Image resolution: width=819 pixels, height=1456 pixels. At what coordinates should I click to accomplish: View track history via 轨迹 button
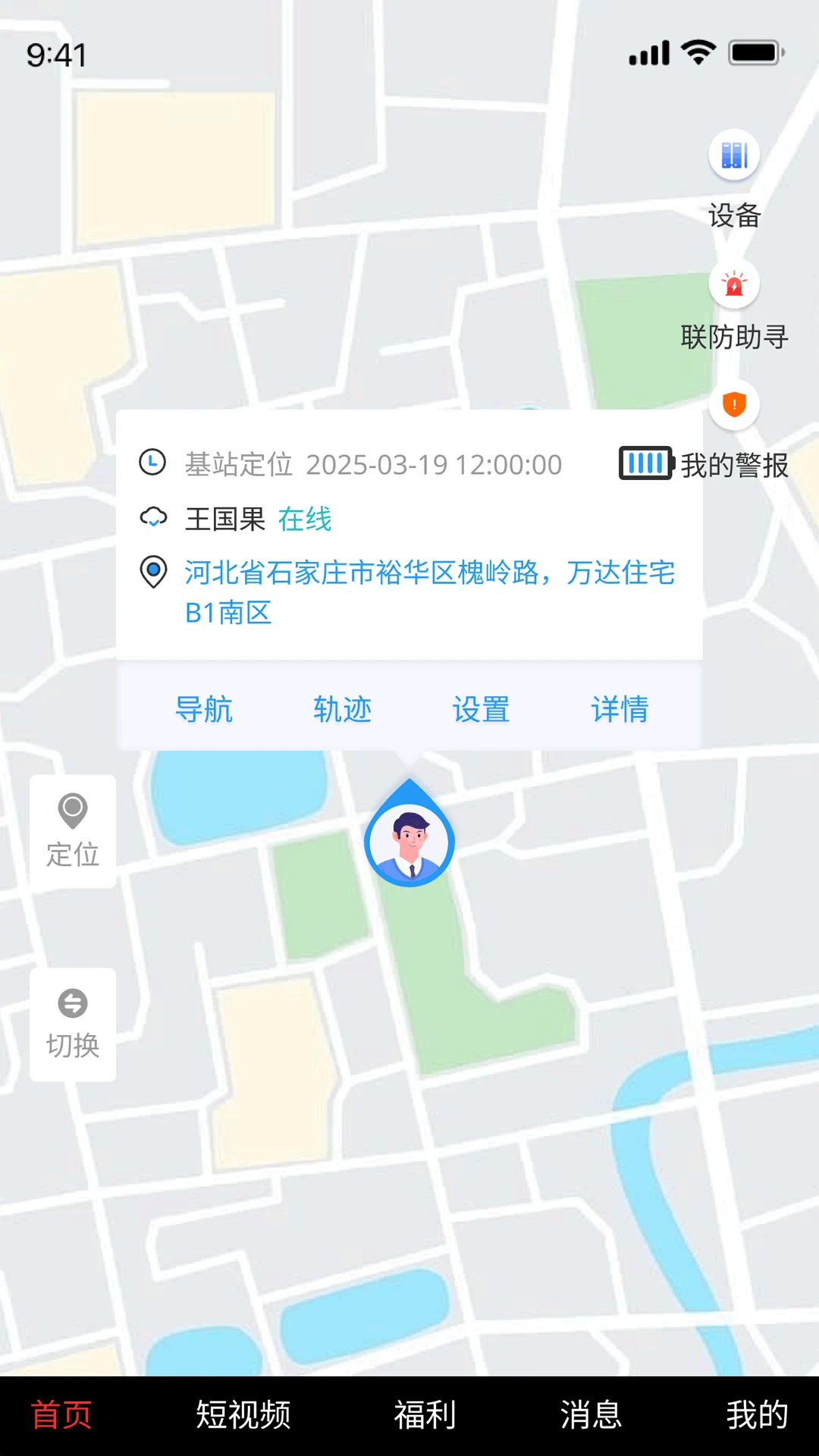tap(341, 710)
